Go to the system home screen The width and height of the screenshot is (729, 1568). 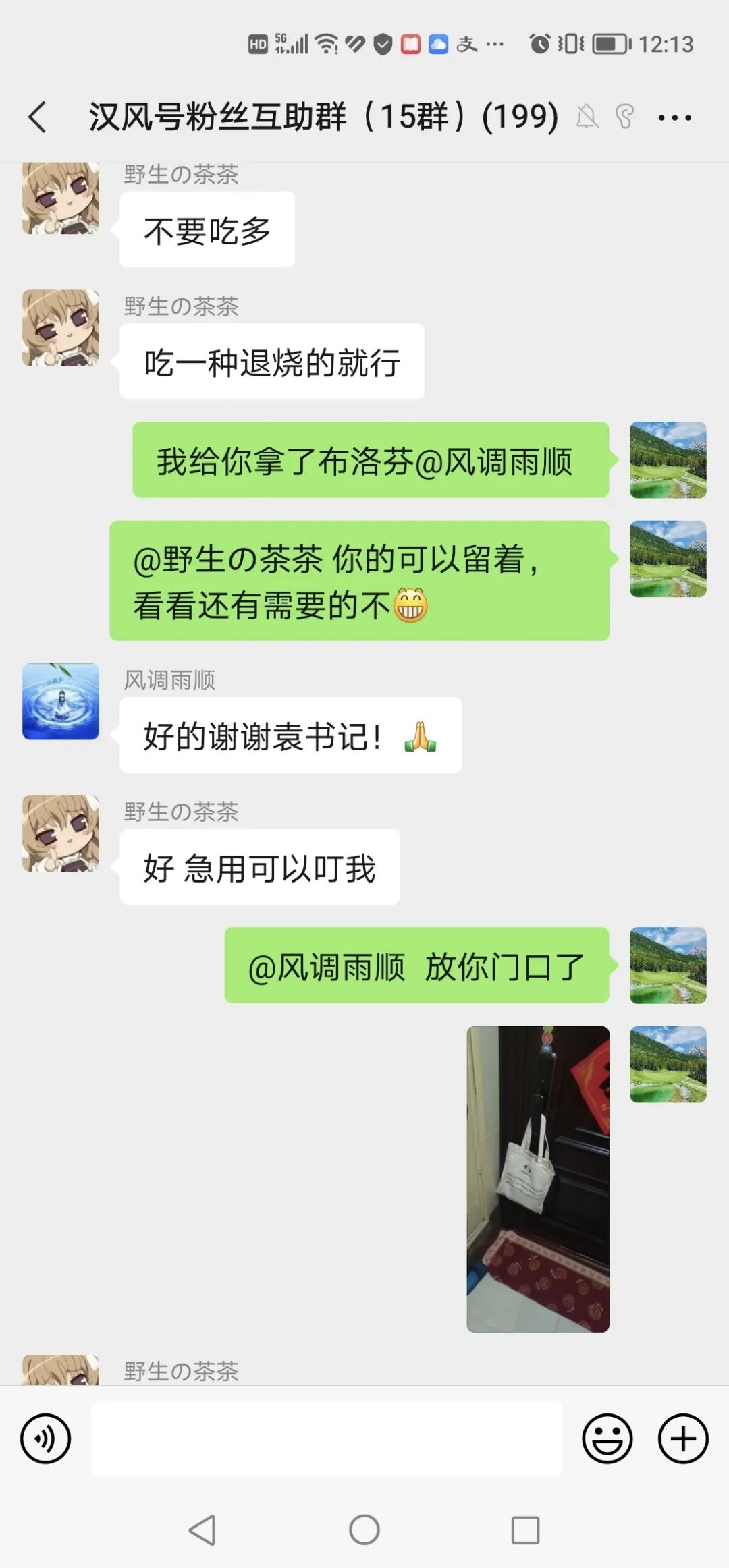[x=364, y=1530]
